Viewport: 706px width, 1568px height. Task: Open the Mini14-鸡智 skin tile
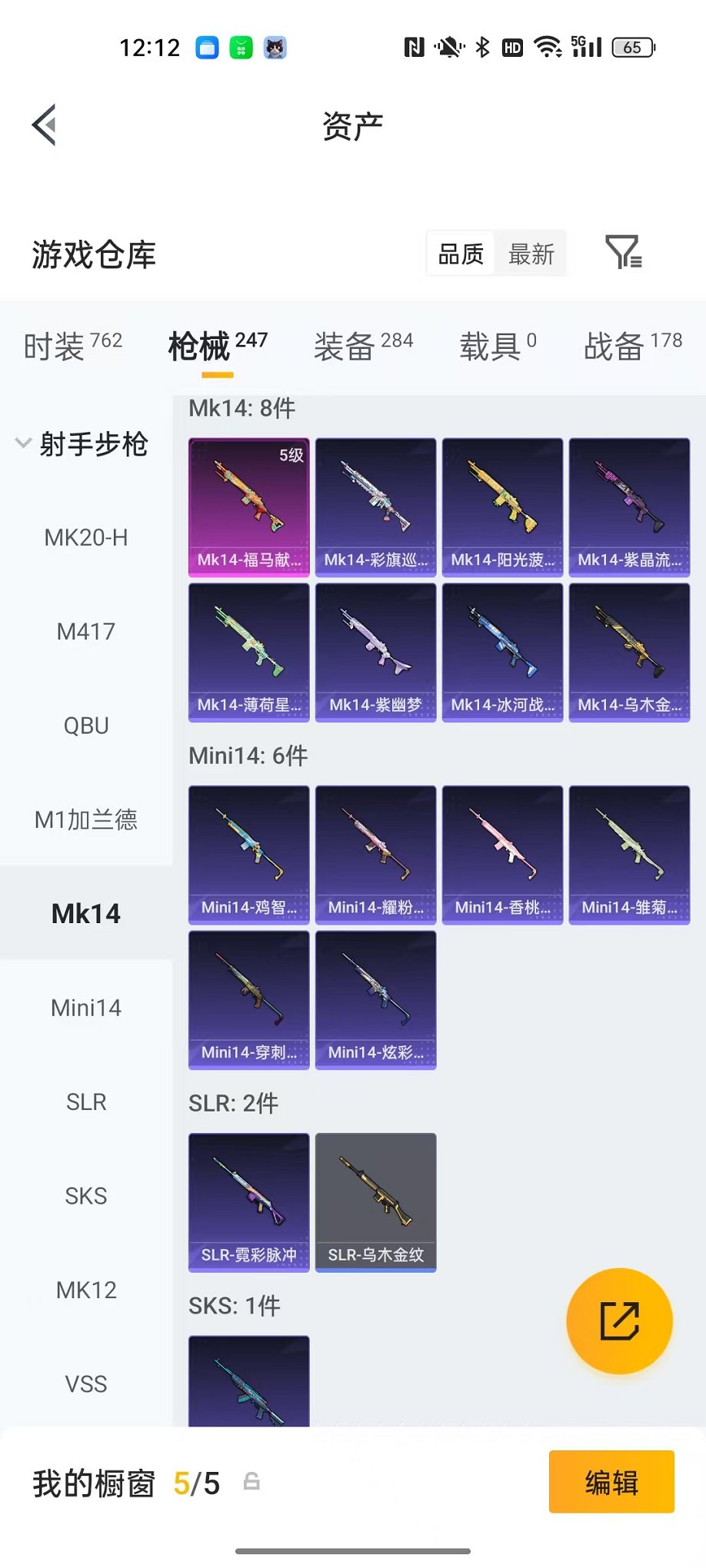pyautogui.click(x=249, y=855)
